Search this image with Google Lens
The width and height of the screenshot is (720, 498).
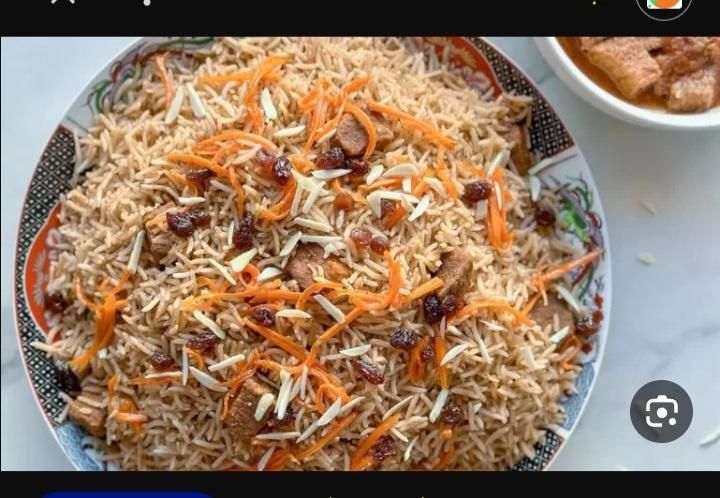pyautogui.click(x=661, y=411)
